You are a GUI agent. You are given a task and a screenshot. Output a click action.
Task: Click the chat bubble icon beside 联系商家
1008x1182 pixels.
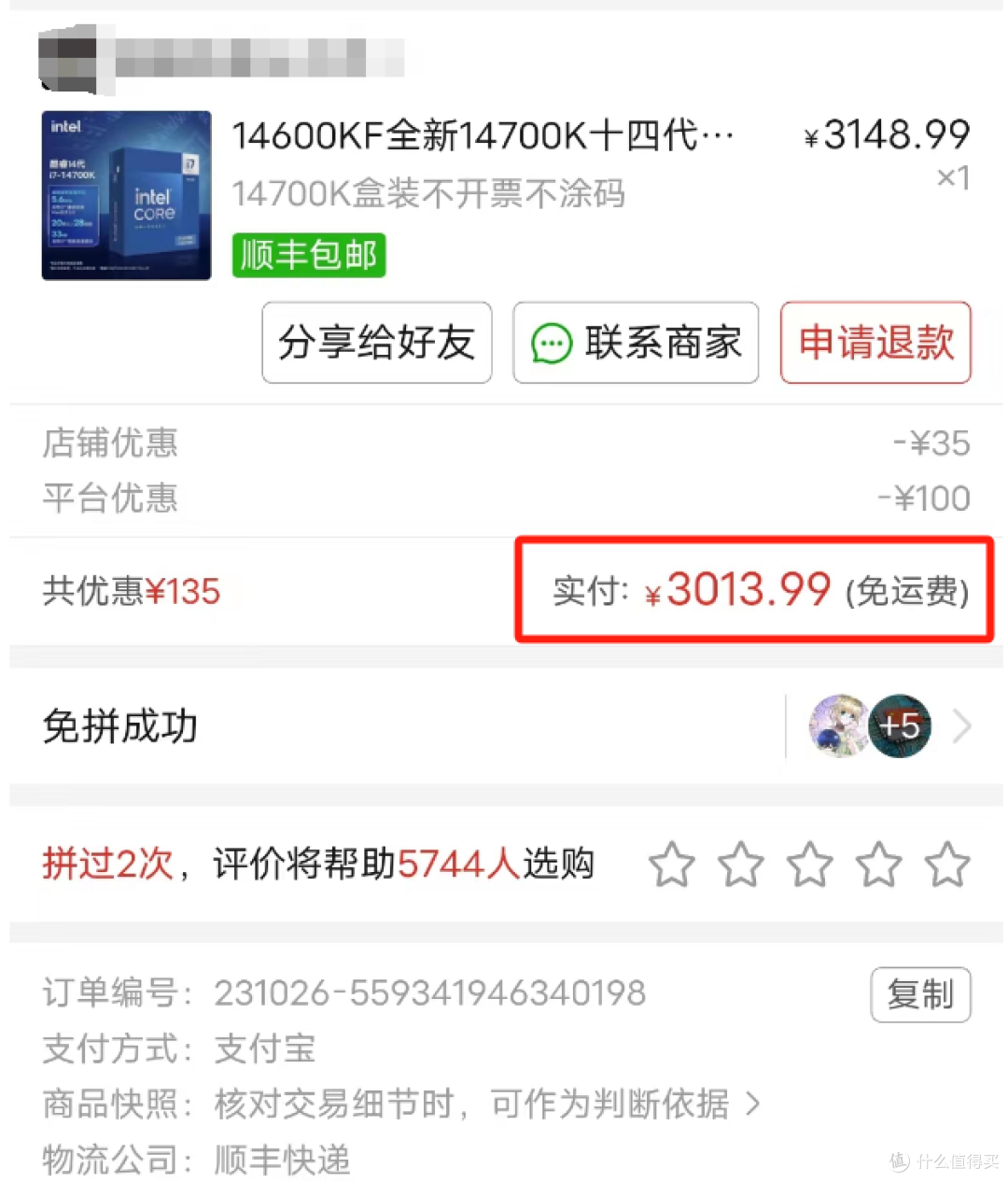coord(551,343)
